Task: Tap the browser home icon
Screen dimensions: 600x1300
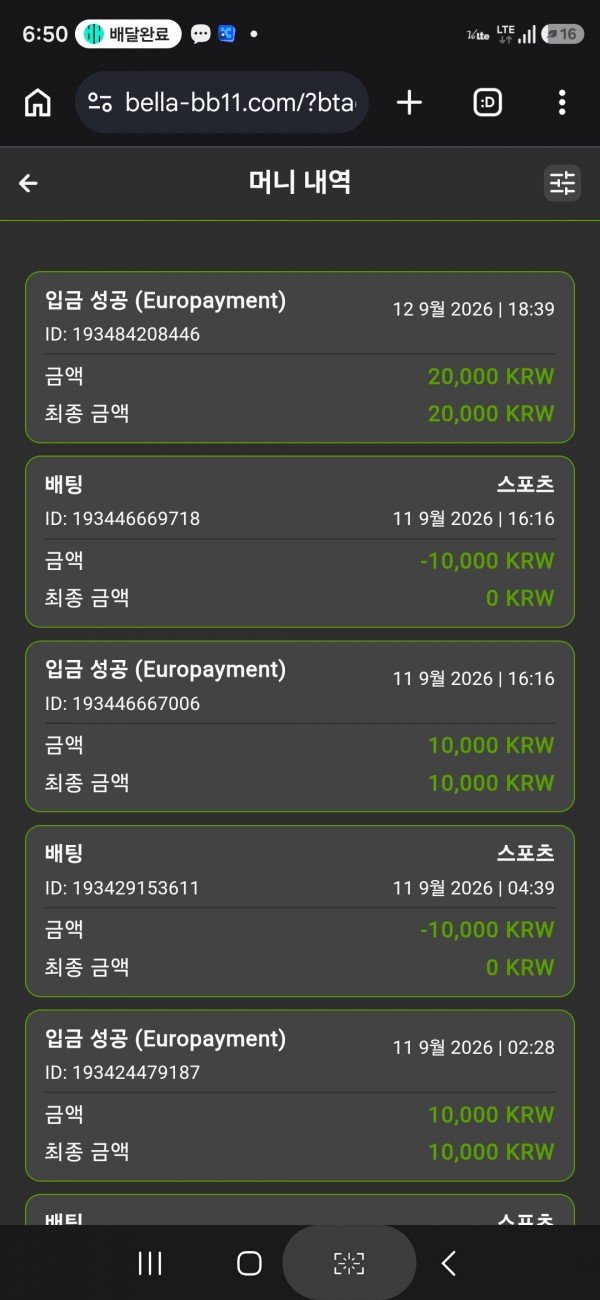Action: point(38,102)
